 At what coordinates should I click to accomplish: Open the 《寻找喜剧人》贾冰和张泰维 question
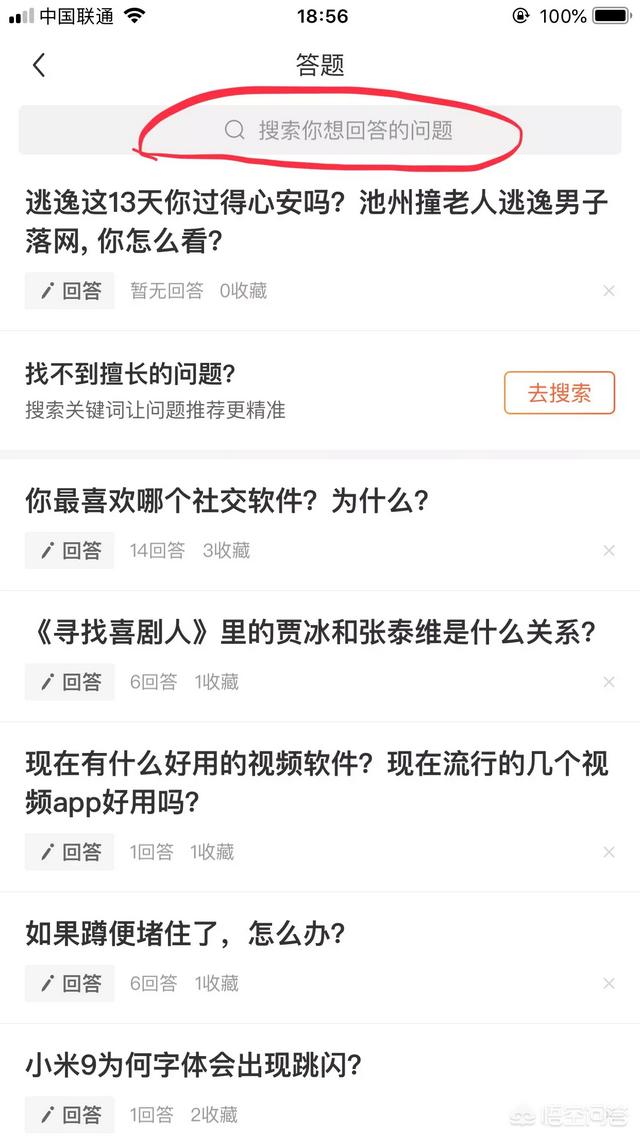click(x=310, y=632)
